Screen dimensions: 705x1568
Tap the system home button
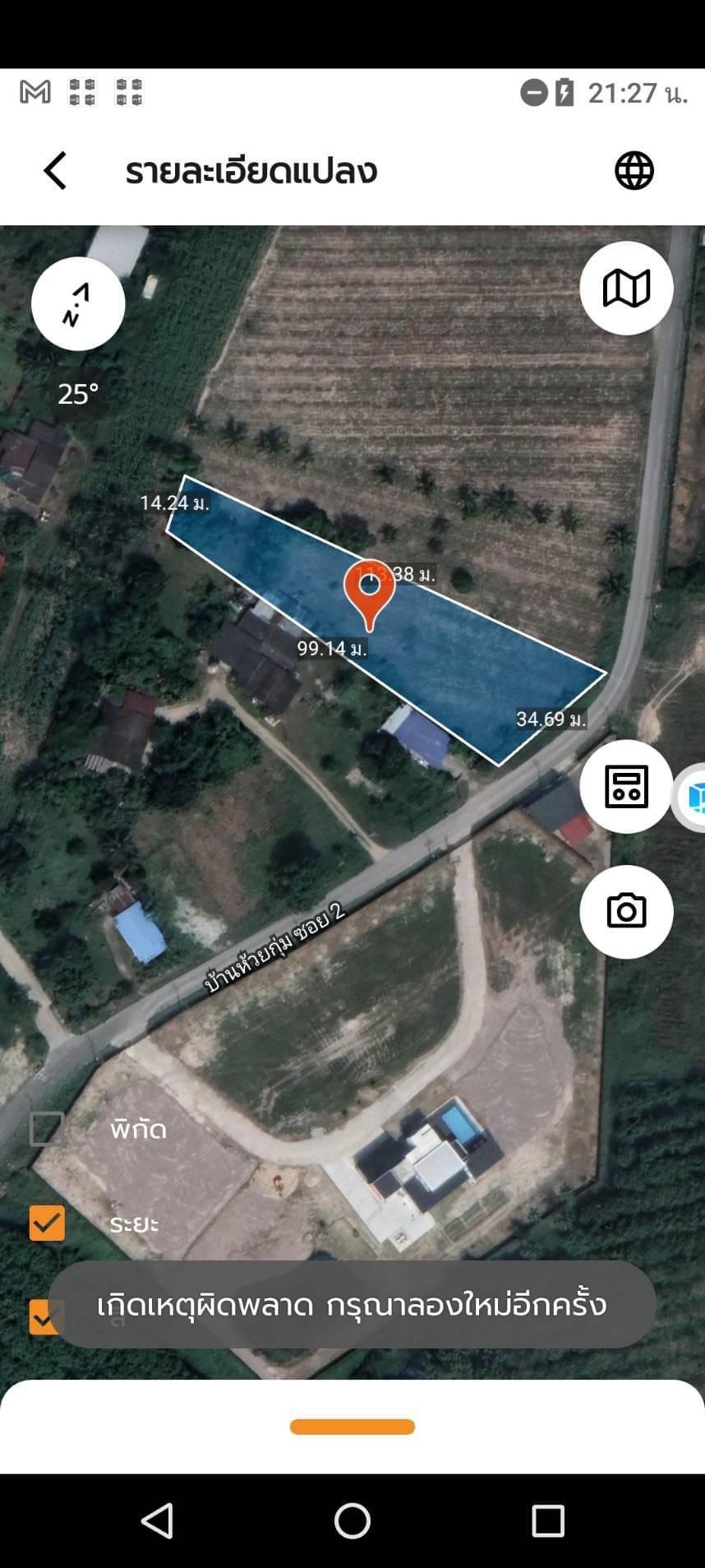352,1521
